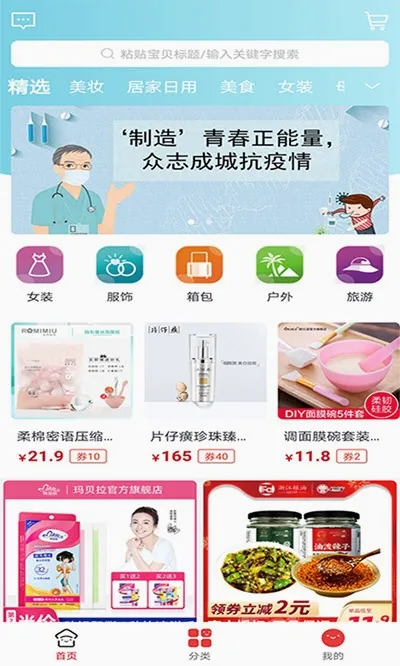Open the 服饰 category icon
This screenshot has width=400, height=666.
pyautogui.click(x=120, y=274)
